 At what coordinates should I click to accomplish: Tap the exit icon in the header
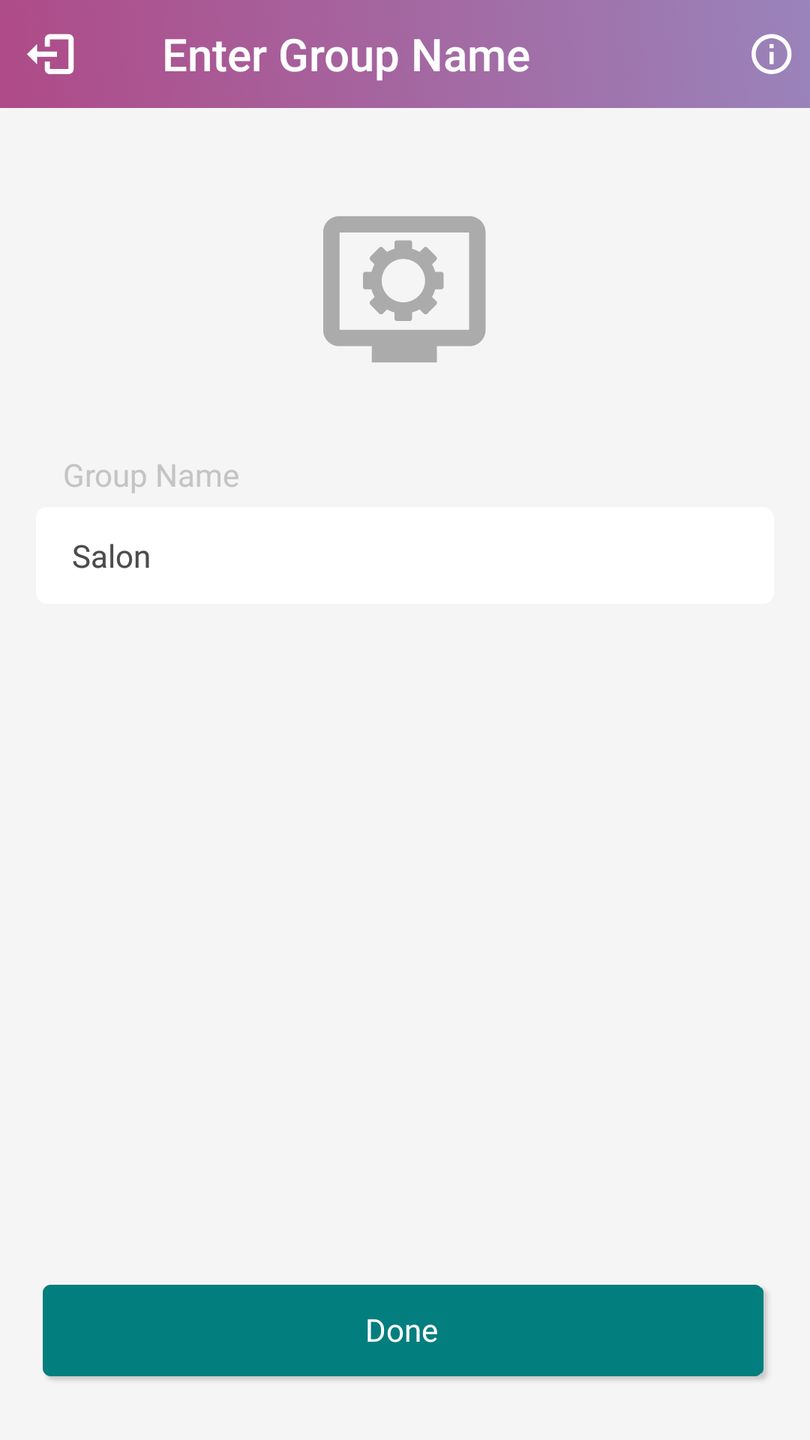pos(51,55)
